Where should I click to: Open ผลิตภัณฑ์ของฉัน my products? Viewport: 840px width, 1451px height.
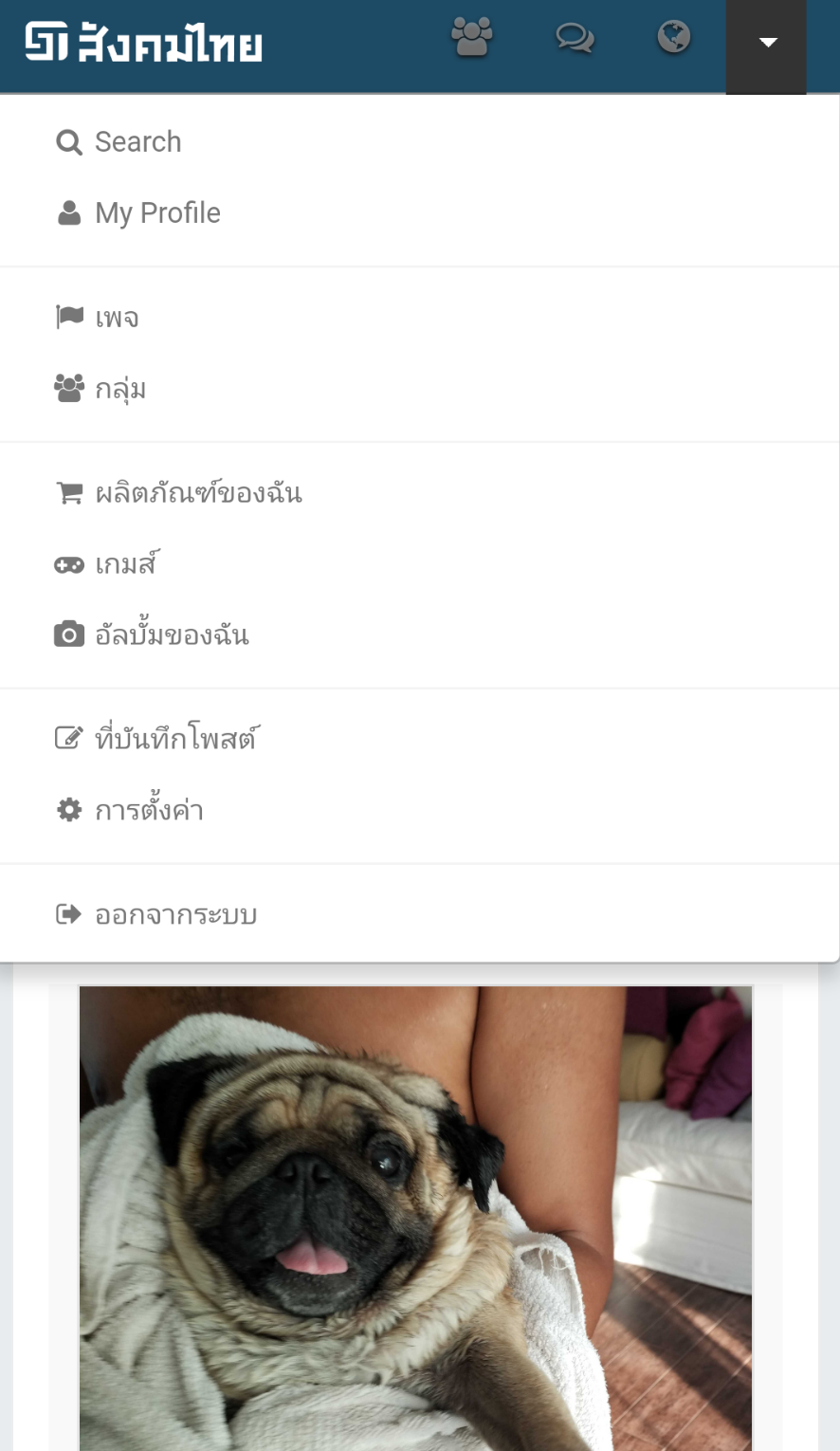click(198, 493)
